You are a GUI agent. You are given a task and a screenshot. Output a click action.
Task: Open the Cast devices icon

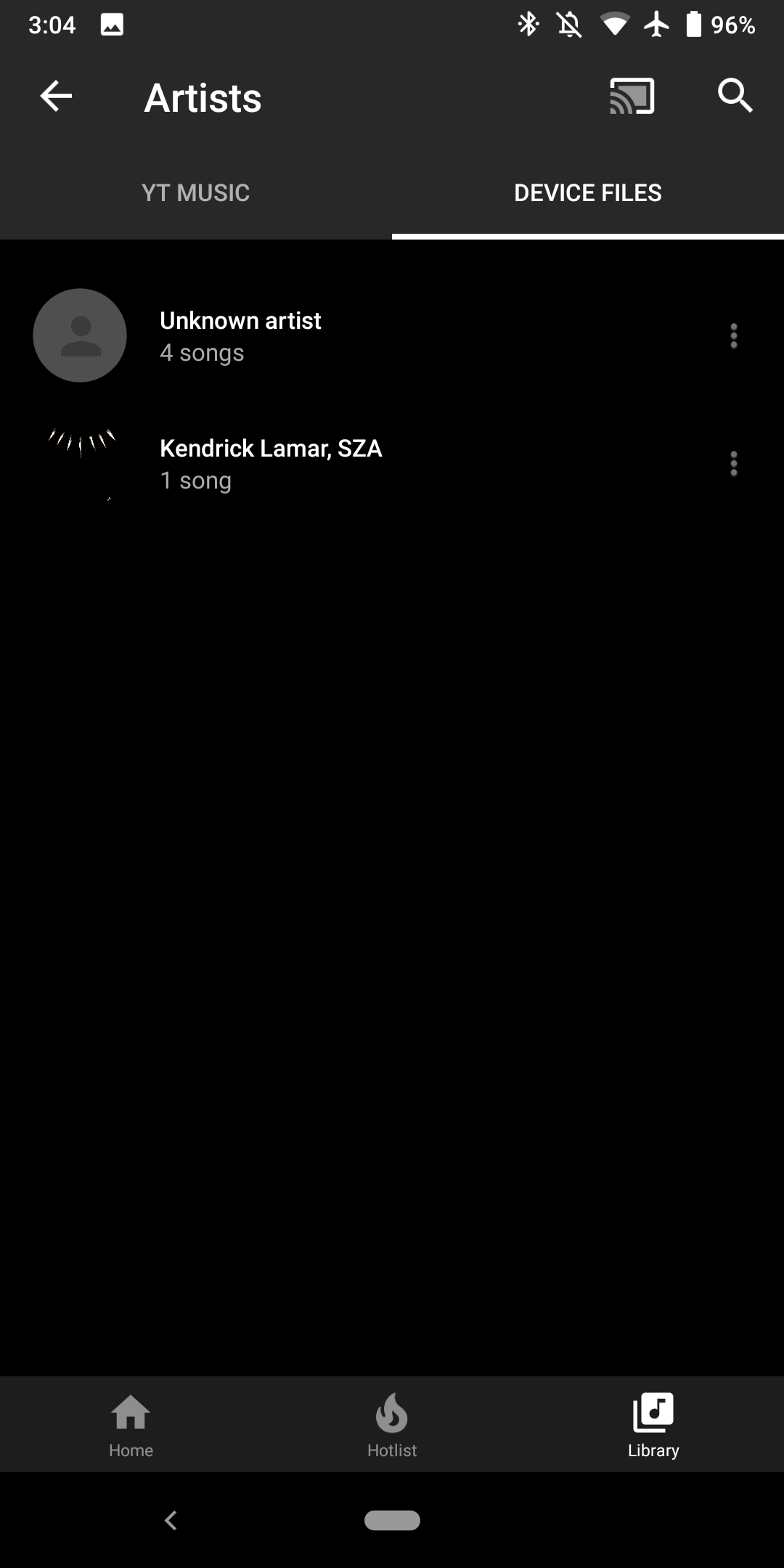(631, 95)
